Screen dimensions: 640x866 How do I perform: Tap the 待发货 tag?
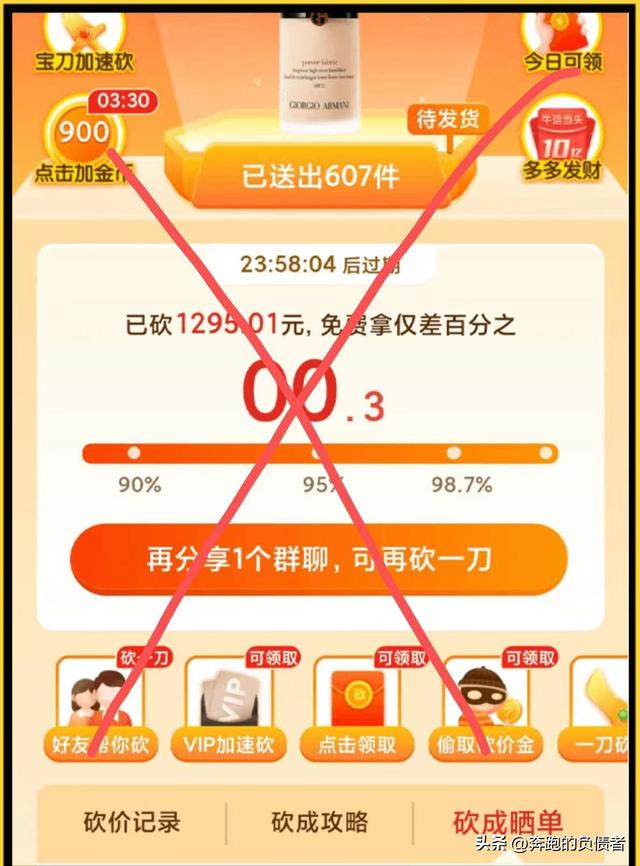[447, 119]
